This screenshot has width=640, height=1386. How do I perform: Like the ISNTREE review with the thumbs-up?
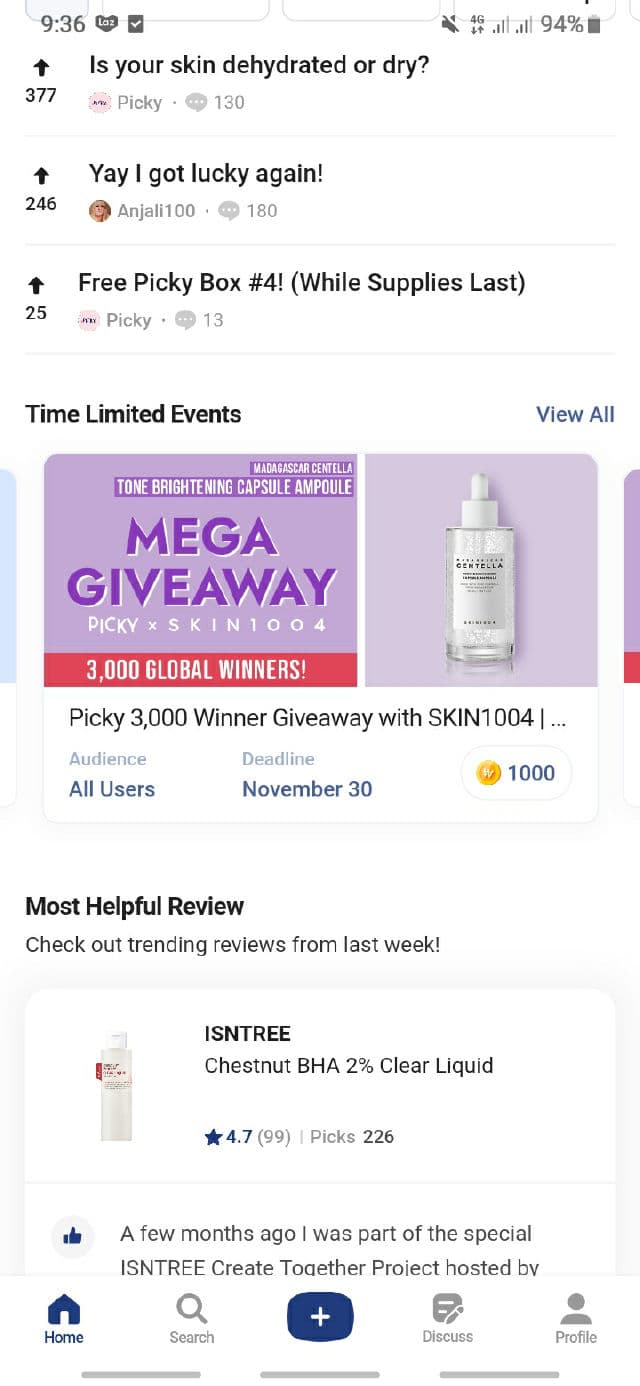tap(72, 1236)
